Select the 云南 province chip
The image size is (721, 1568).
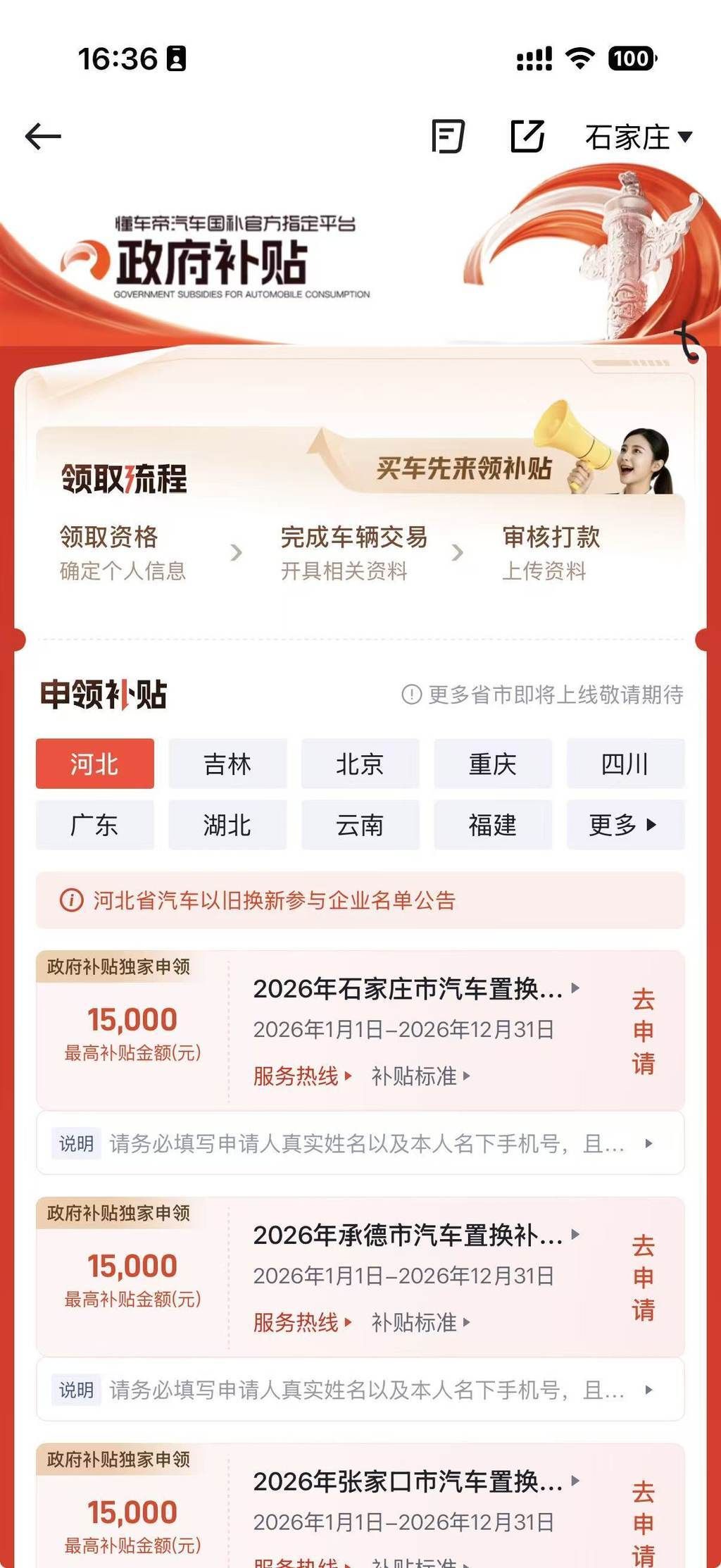[x=360, y=825]
